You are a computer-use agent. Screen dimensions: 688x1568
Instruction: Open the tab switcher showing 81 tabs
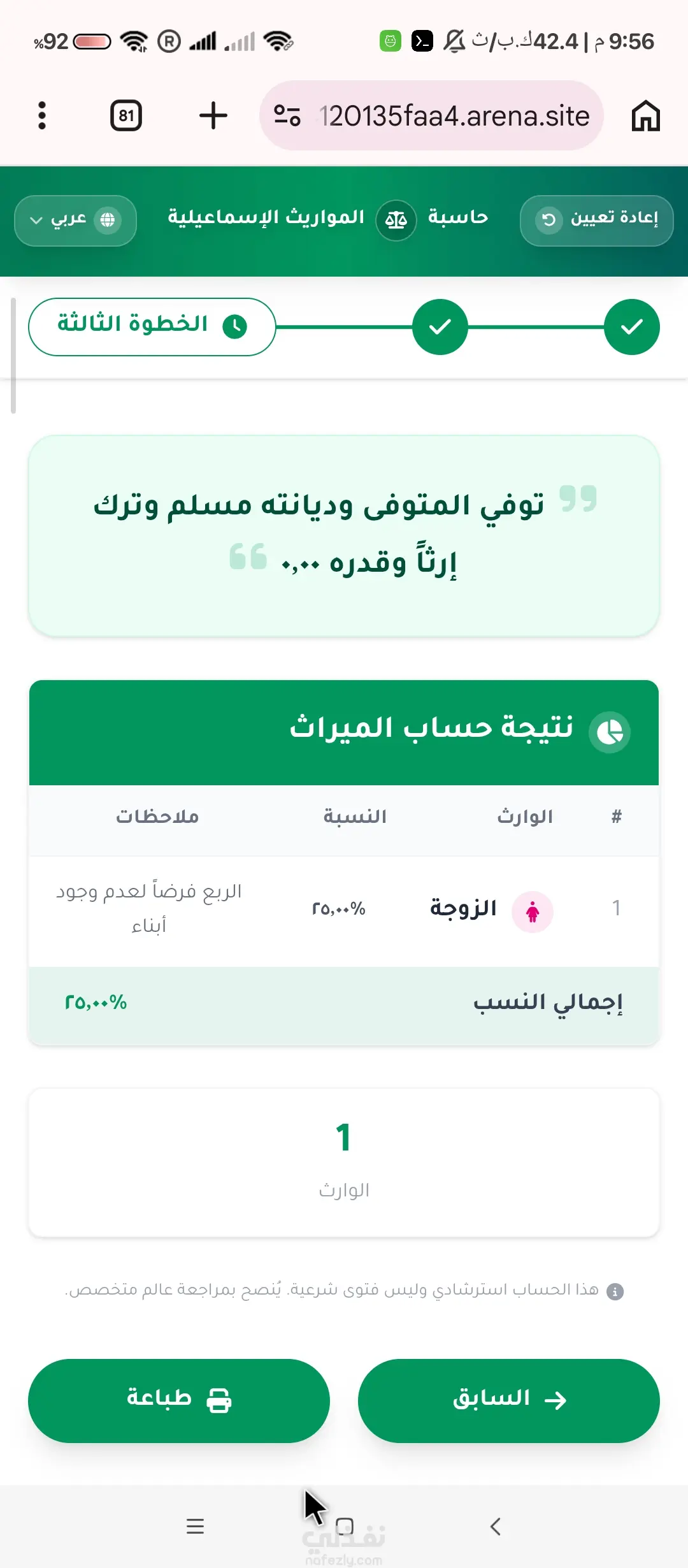click(x=126, y=115)
